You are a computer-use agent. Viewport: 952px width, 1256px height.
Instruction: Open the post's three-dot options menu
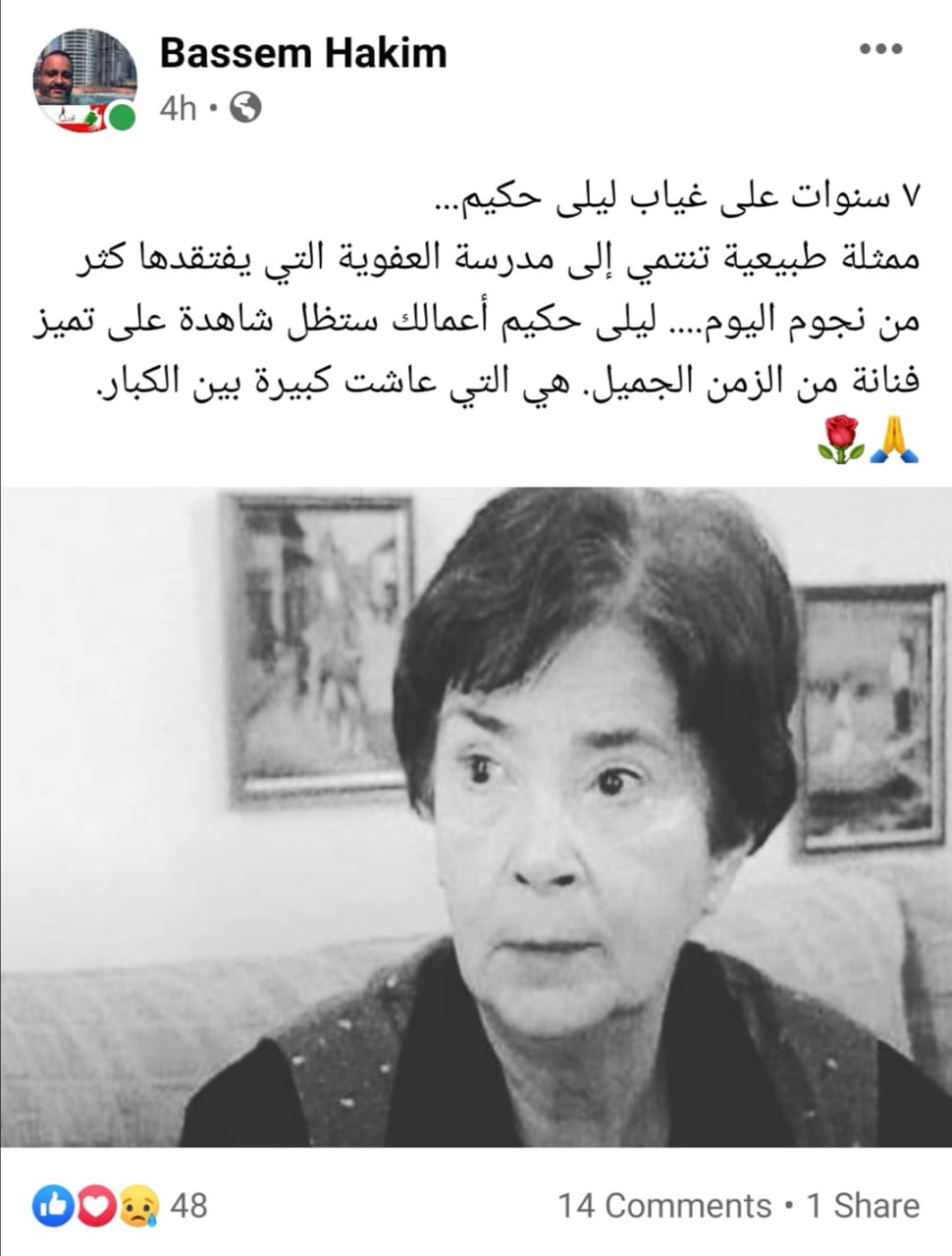click(x=879, y=49)
